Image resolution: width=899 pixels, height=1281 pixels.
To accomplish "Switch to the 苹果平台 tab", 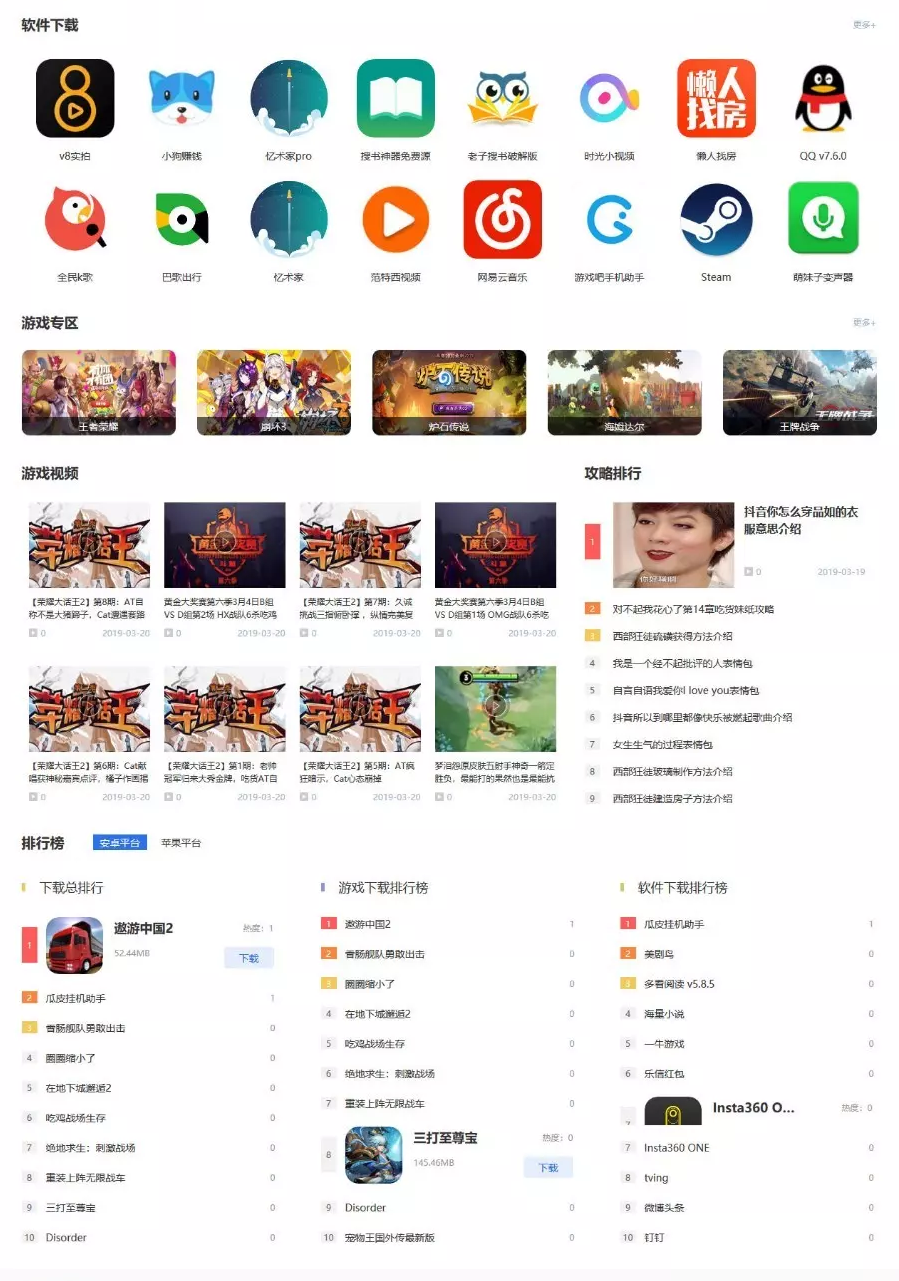I will [181, 843].
